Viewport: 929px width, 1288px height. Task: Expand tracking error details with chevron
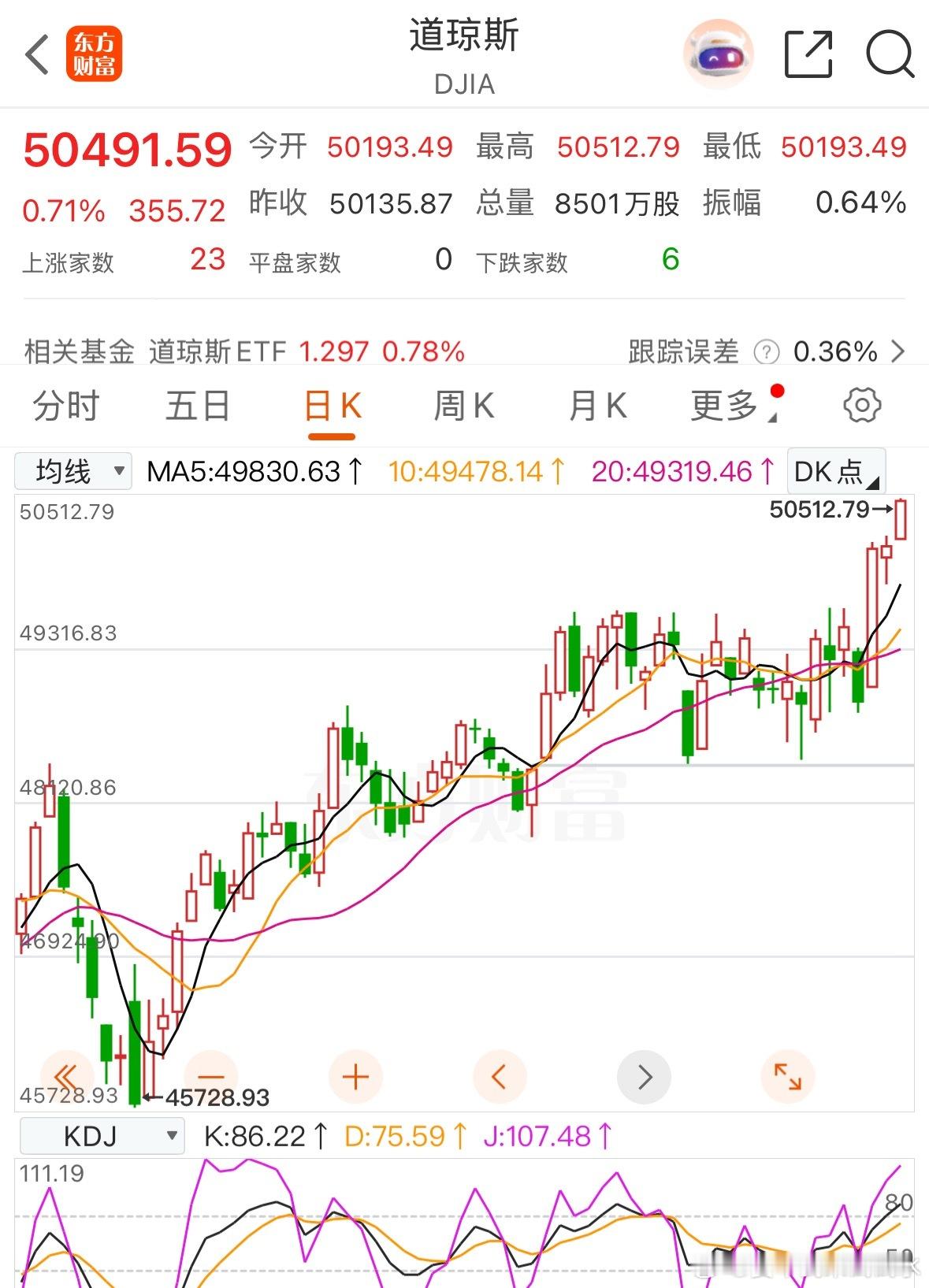(902, 352)
